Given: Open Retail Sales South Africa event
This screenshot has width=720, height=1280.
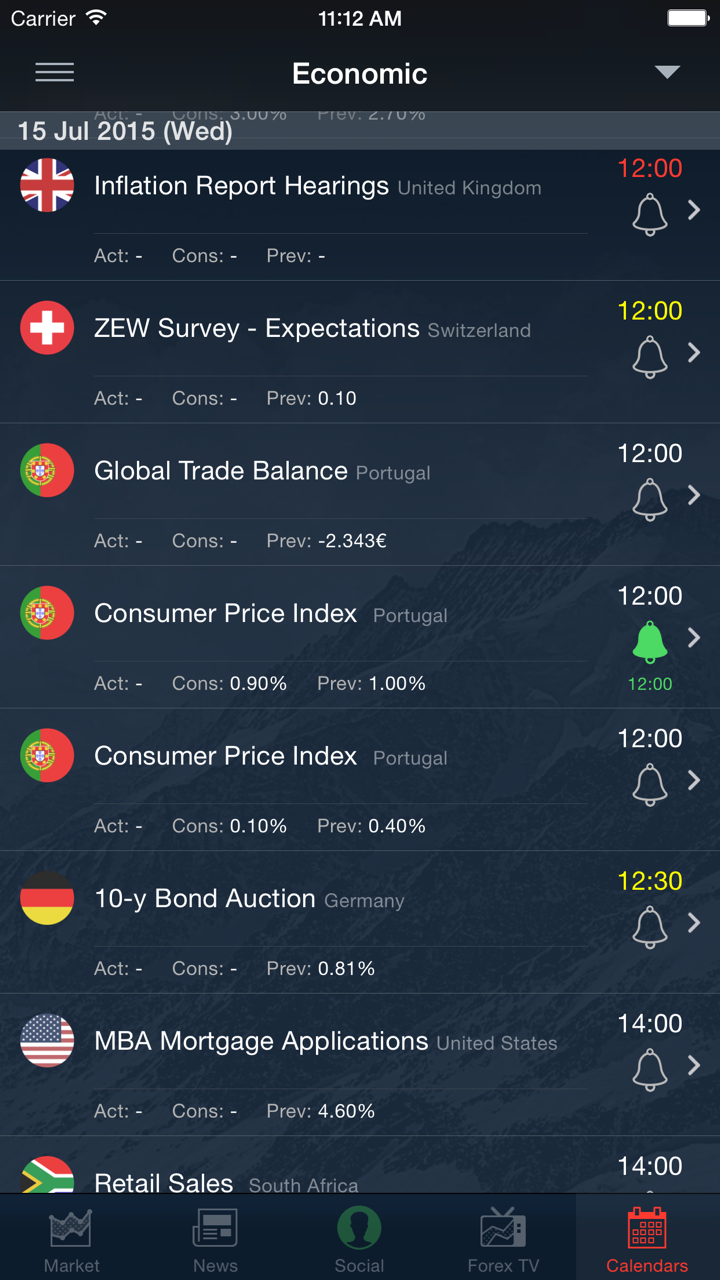Looking at the screenshot, I should (x=164, y=1181).
